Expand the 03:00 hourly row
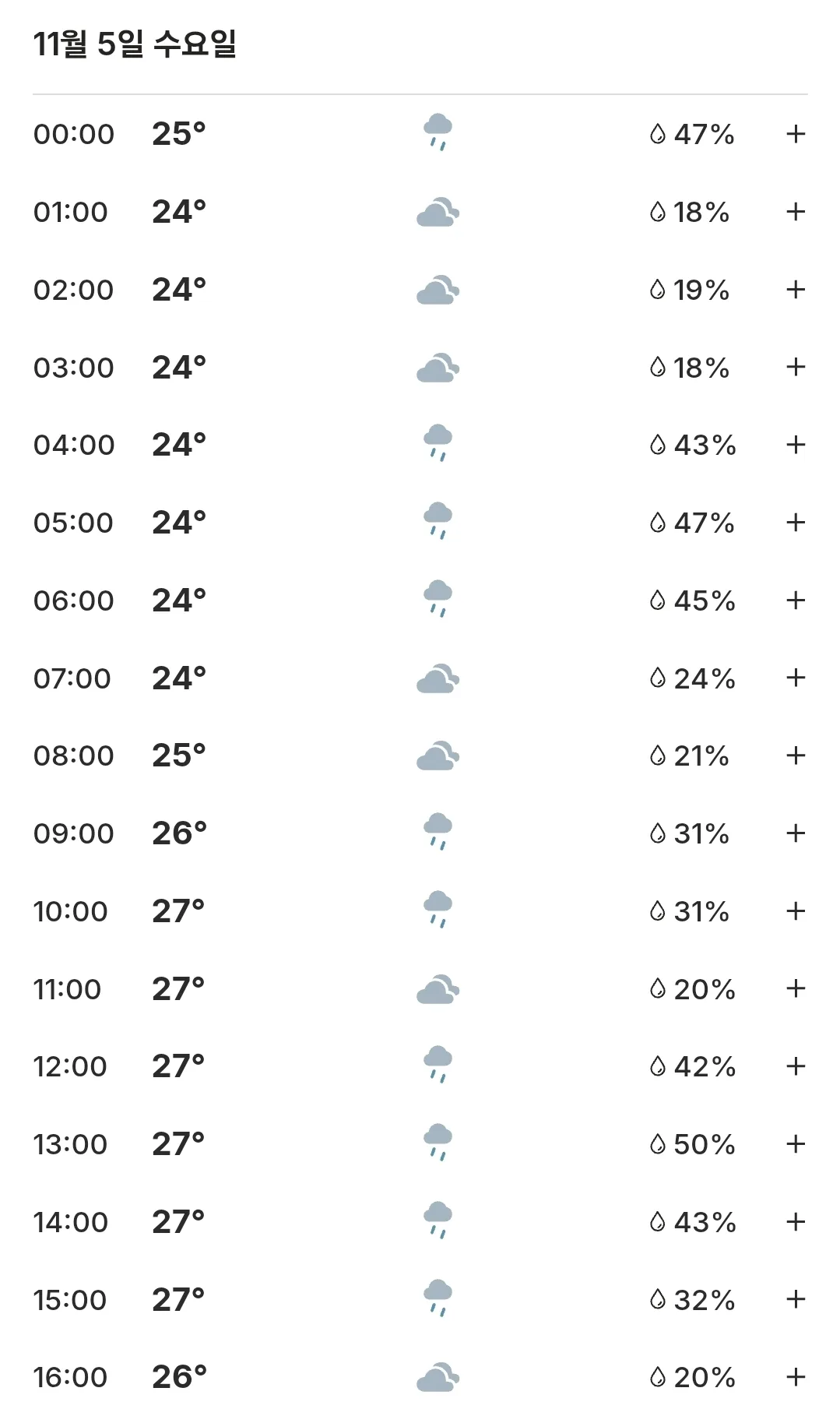The width and height of the screenshot is (840, 1416). coord(795,367)
